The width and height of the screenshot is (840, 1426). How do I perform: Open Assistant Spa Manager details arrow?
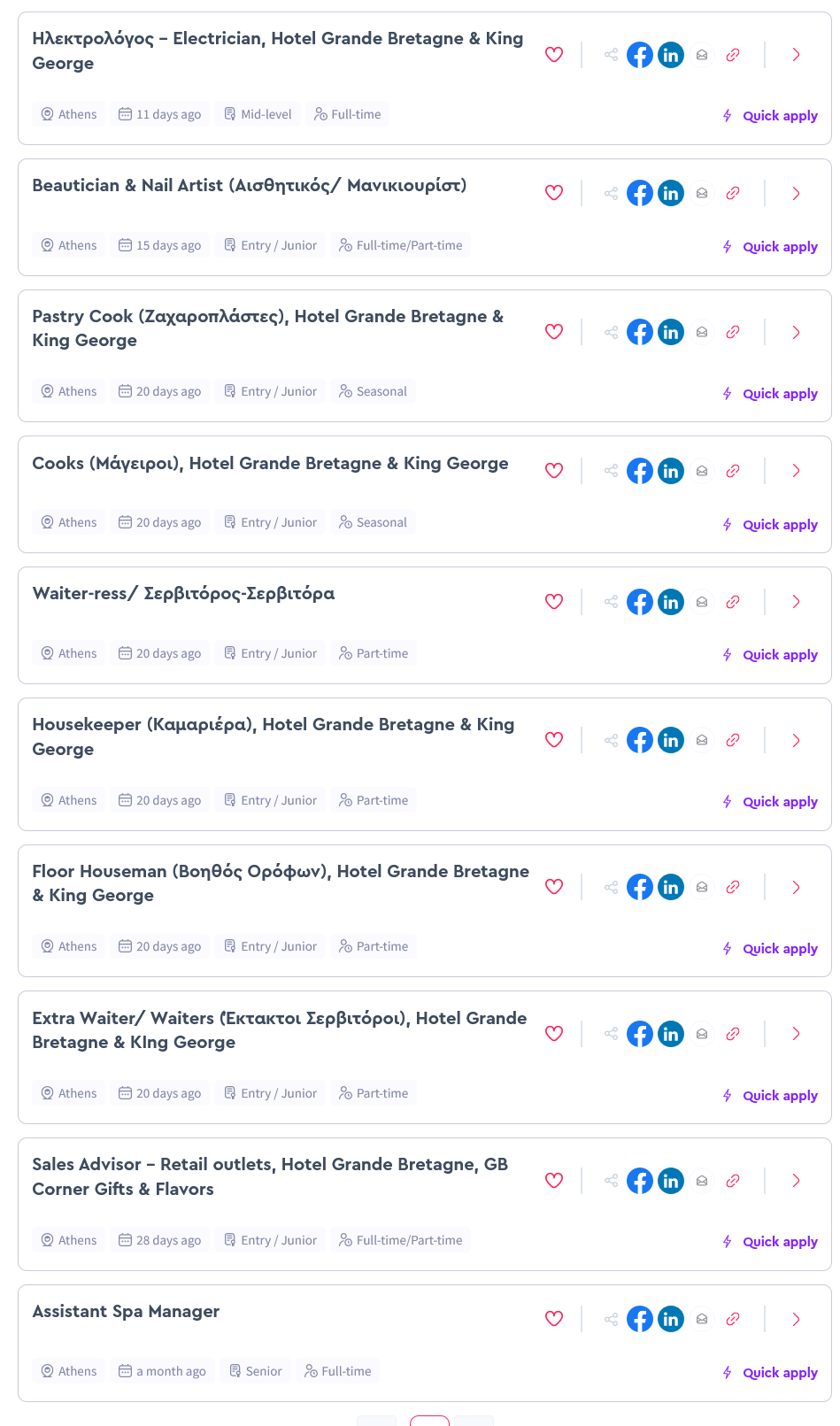point(796,1319)
